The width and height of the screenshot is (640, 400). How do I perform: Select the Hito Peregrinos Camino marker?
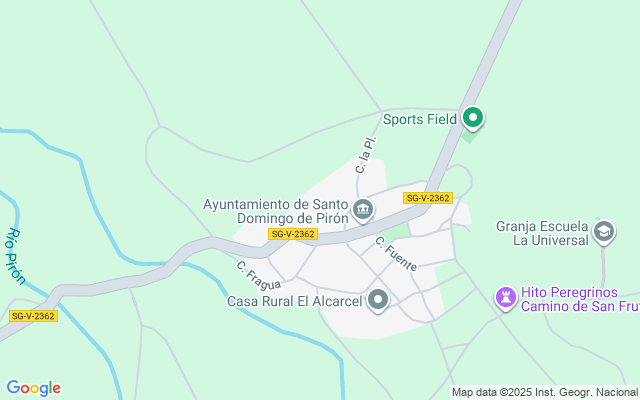[x=506, y=297]
